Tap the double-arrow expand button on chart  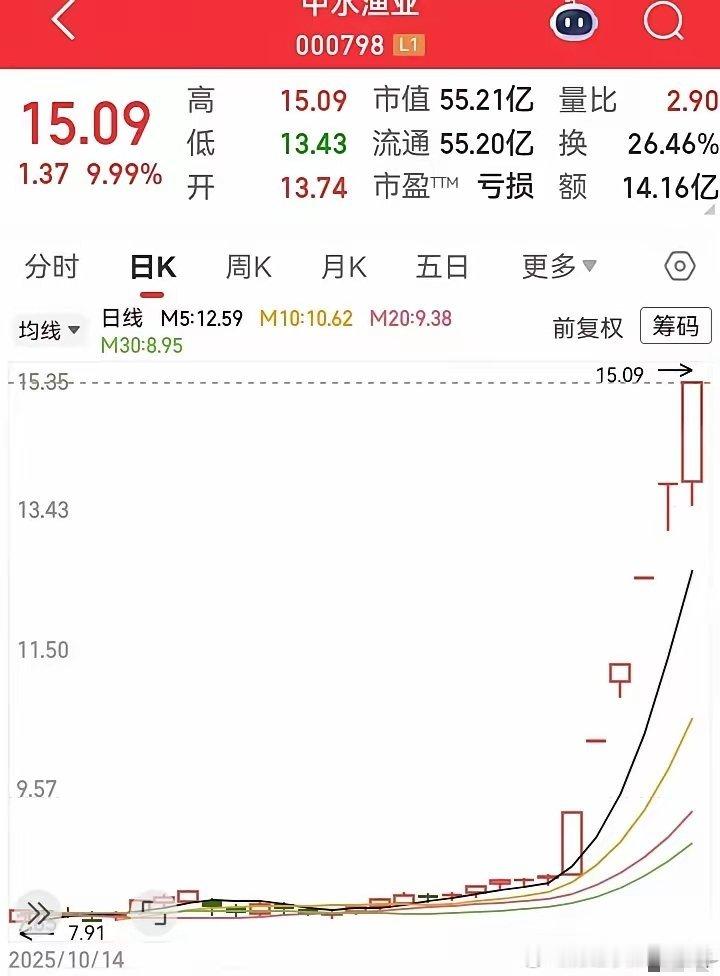[x=39, y=914]
